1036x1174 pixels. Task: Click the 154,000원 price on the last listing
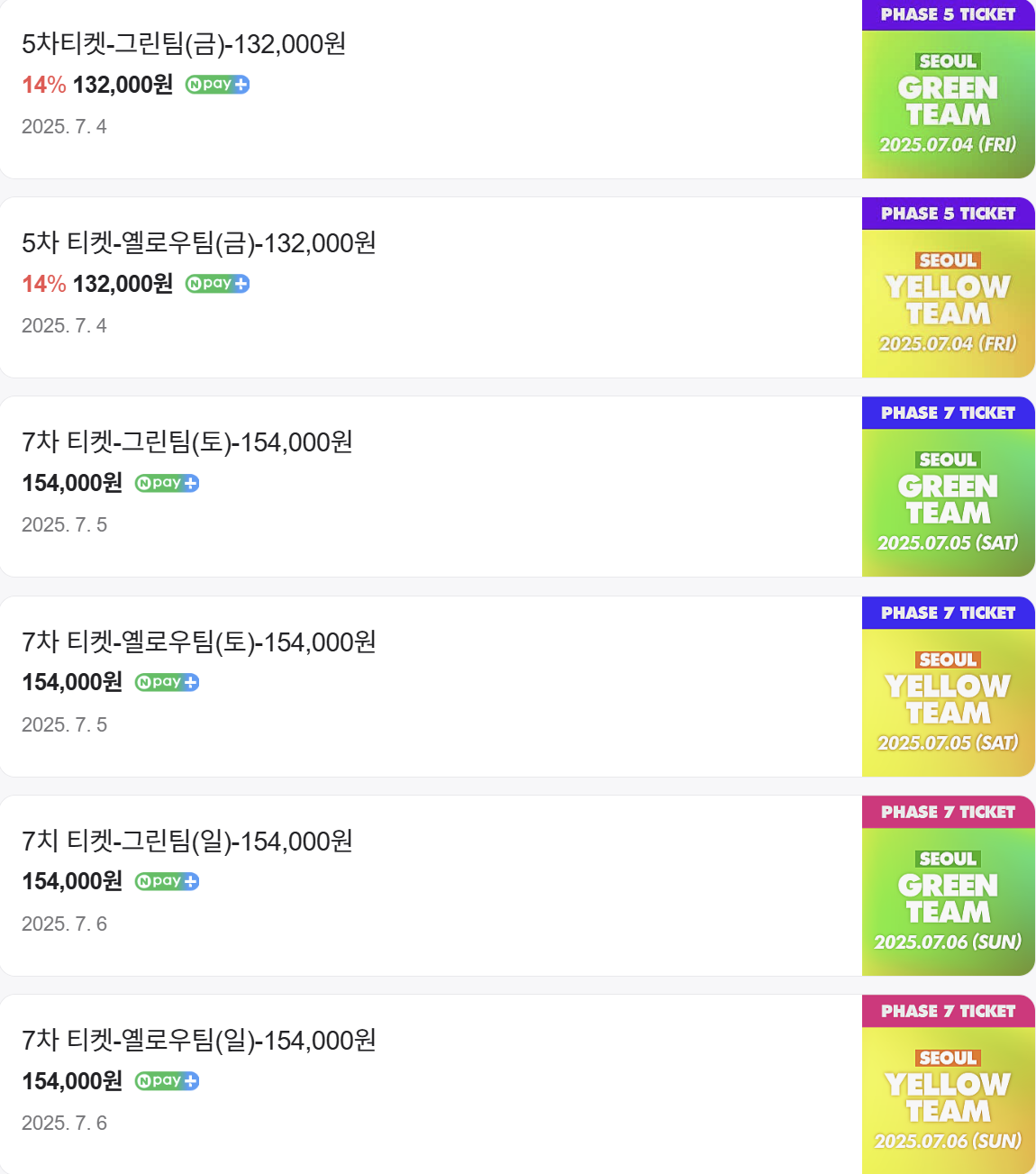point(72,1080)
